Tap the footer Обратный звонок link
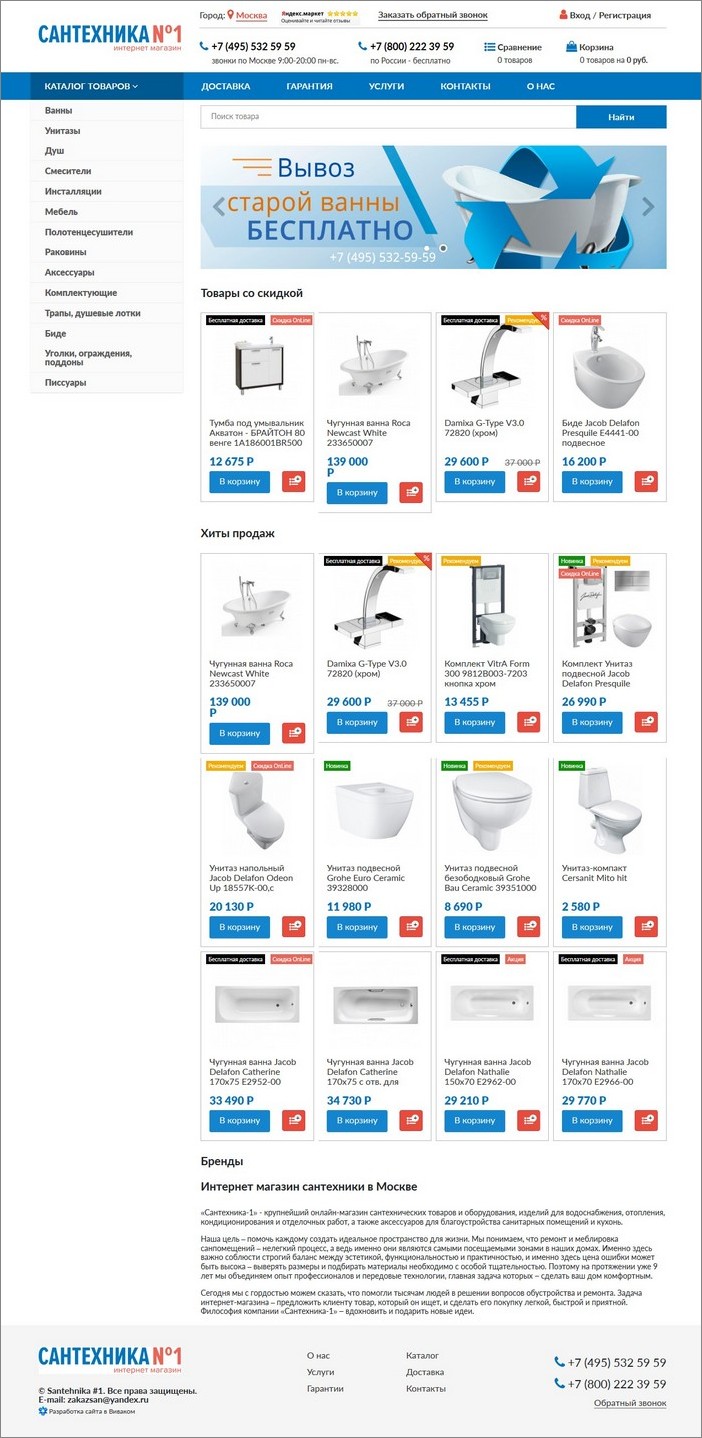This screenshot has height=1438, width=702. point(629,1403)
